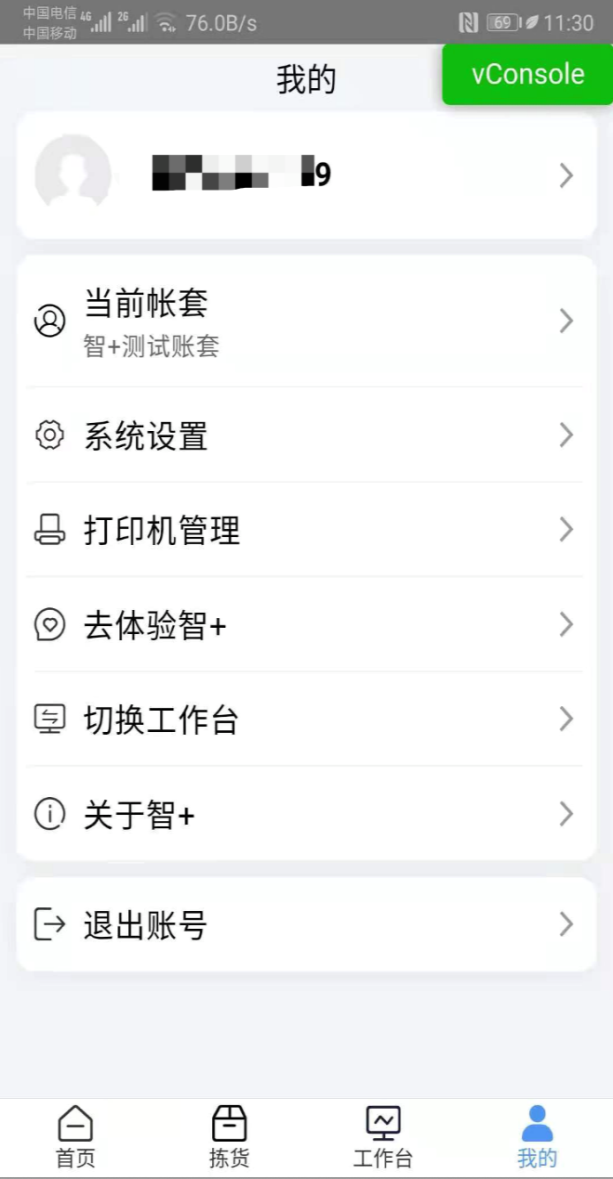Open the vConsole debug button

pyautogui.click(x=527, y=74)
